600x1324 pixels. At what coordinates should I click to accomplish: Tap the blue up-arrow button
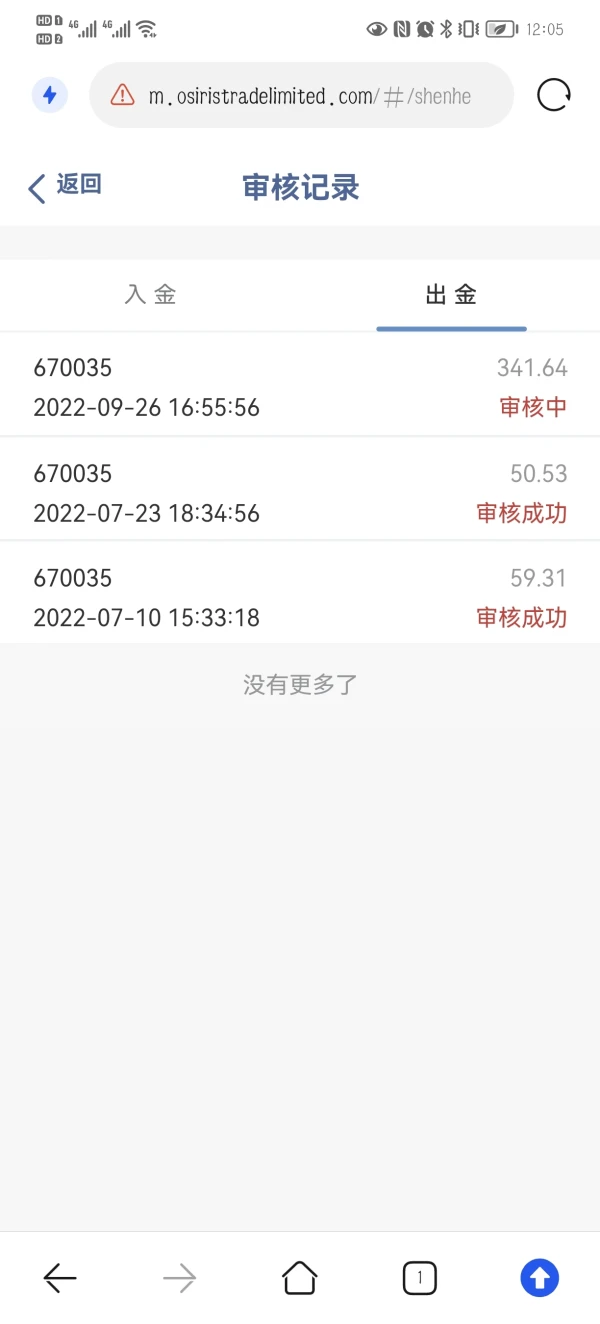tap(539, 1277)
